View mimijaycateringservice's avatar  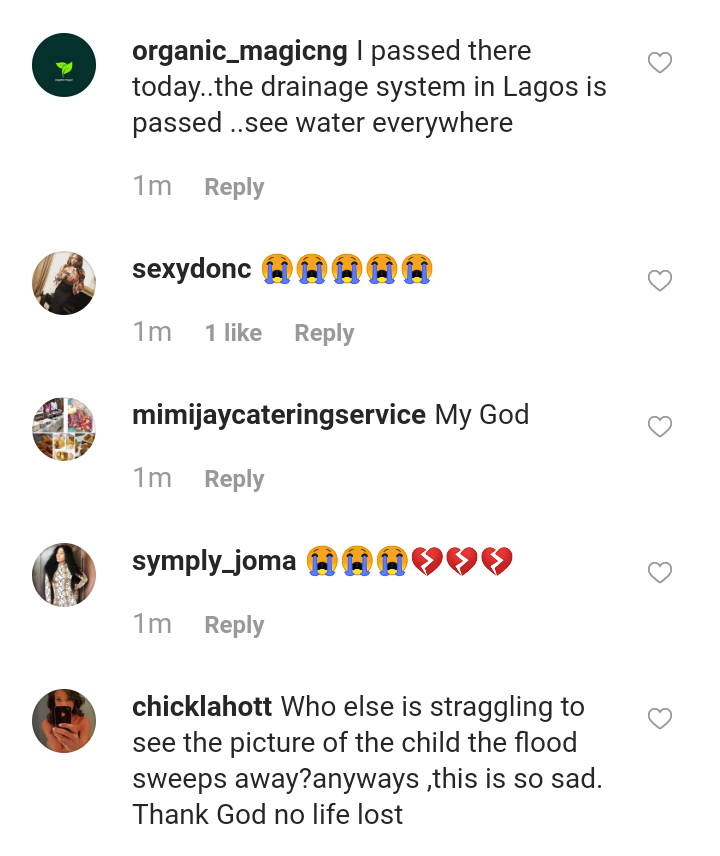64,429
